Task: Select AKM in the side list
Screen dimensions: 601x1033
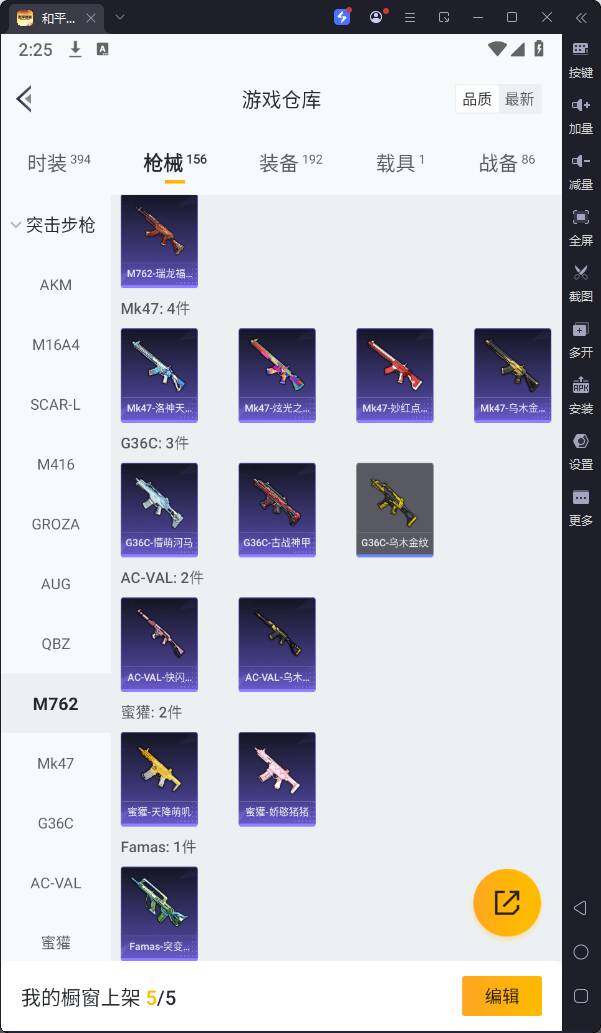Action: point(56,285)
